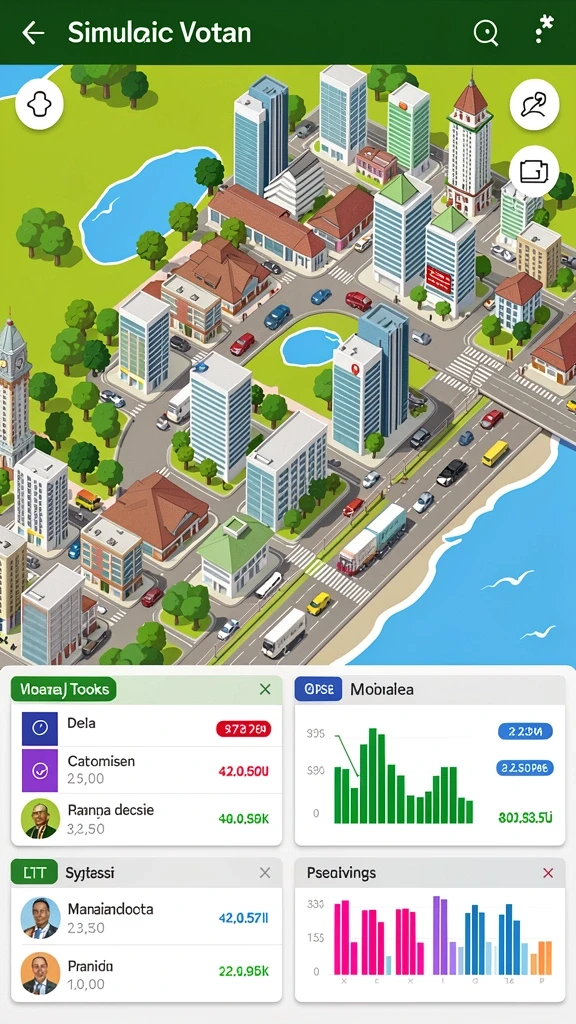Viewport: 576px width, 1024px height.
Task: Open the Dela row
Action: pos(147,728)
